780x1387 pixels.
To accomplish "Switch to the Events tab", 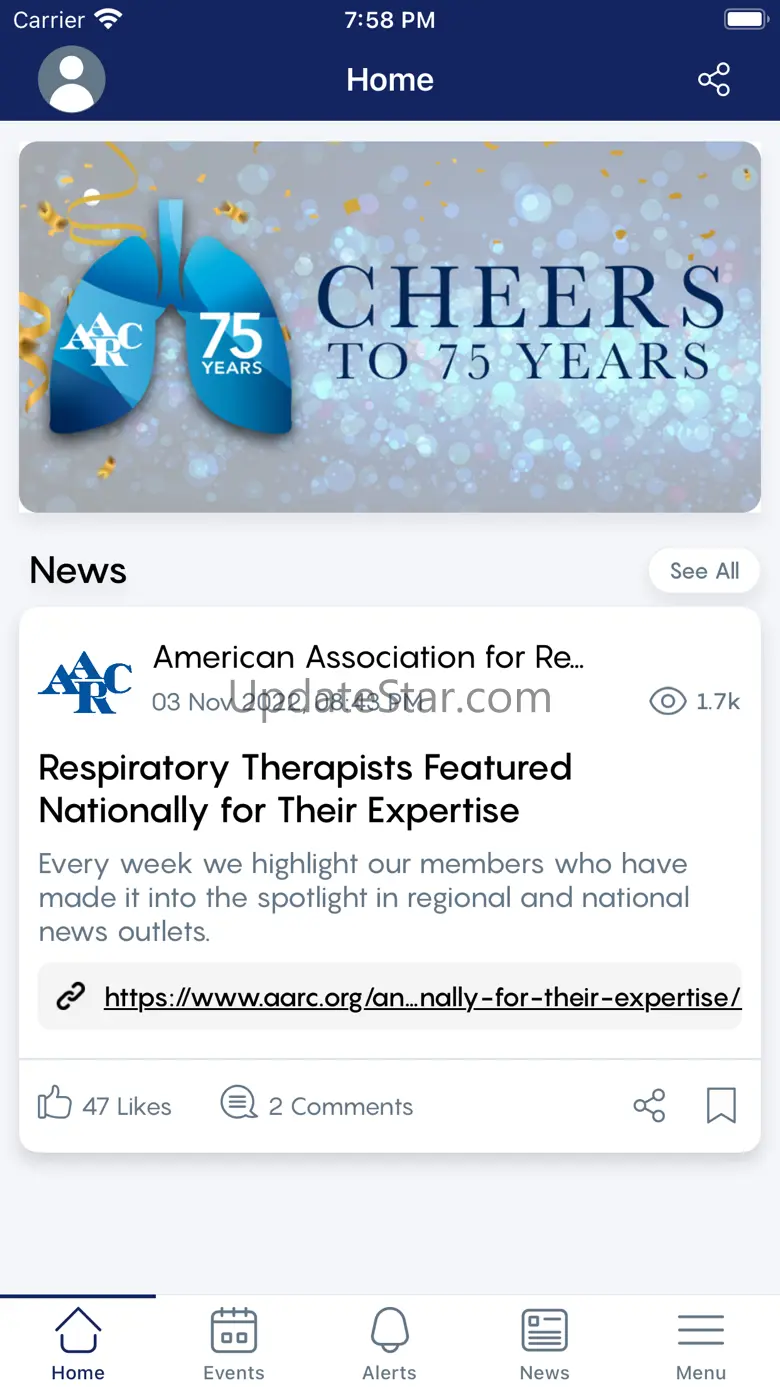I will 234,1343.
